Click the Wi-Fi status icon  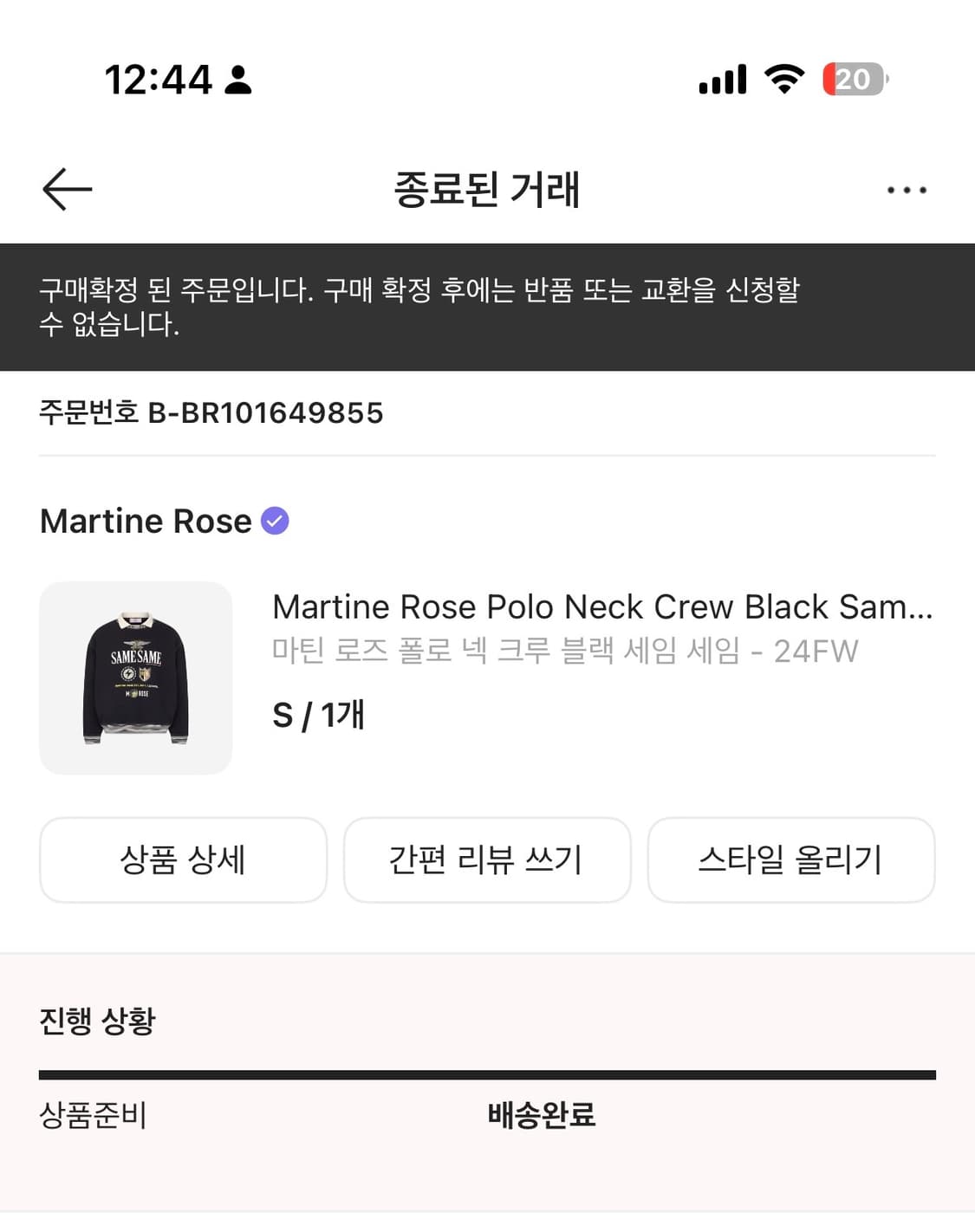coord(784,80)
